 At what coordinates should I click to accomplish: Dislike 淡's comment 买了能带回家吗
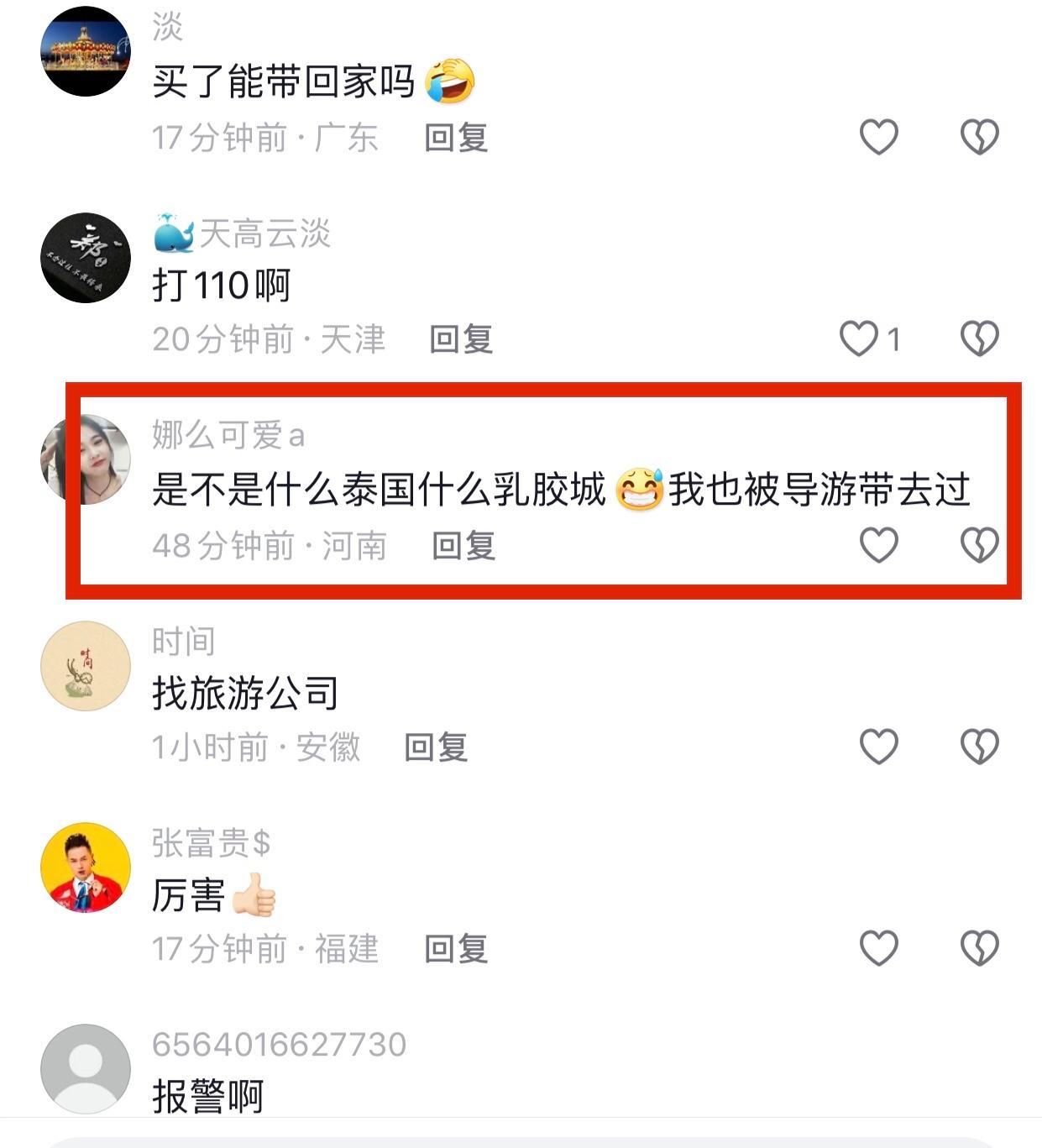pos(979,137)
